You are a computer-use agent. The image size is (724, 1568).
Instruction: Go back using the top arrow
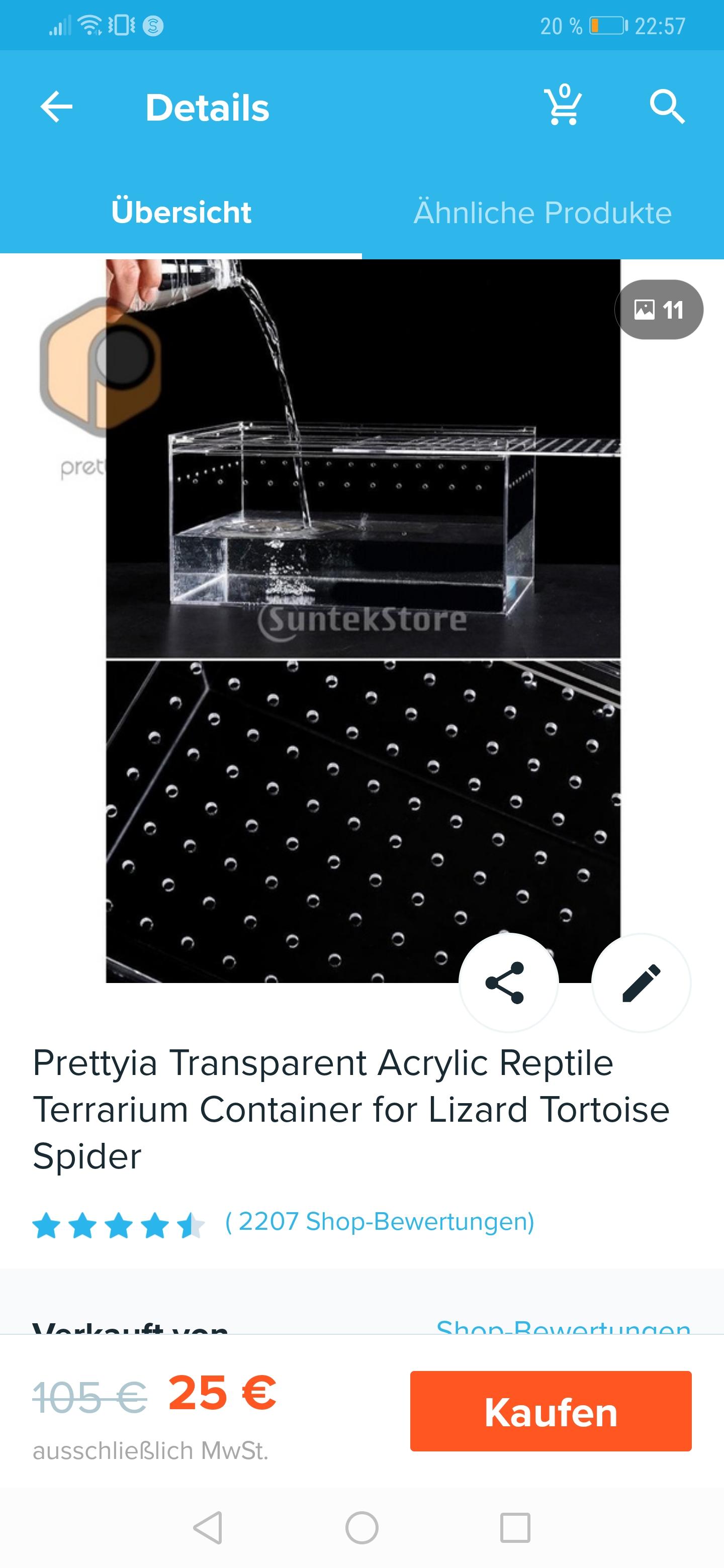coord(56,107)
